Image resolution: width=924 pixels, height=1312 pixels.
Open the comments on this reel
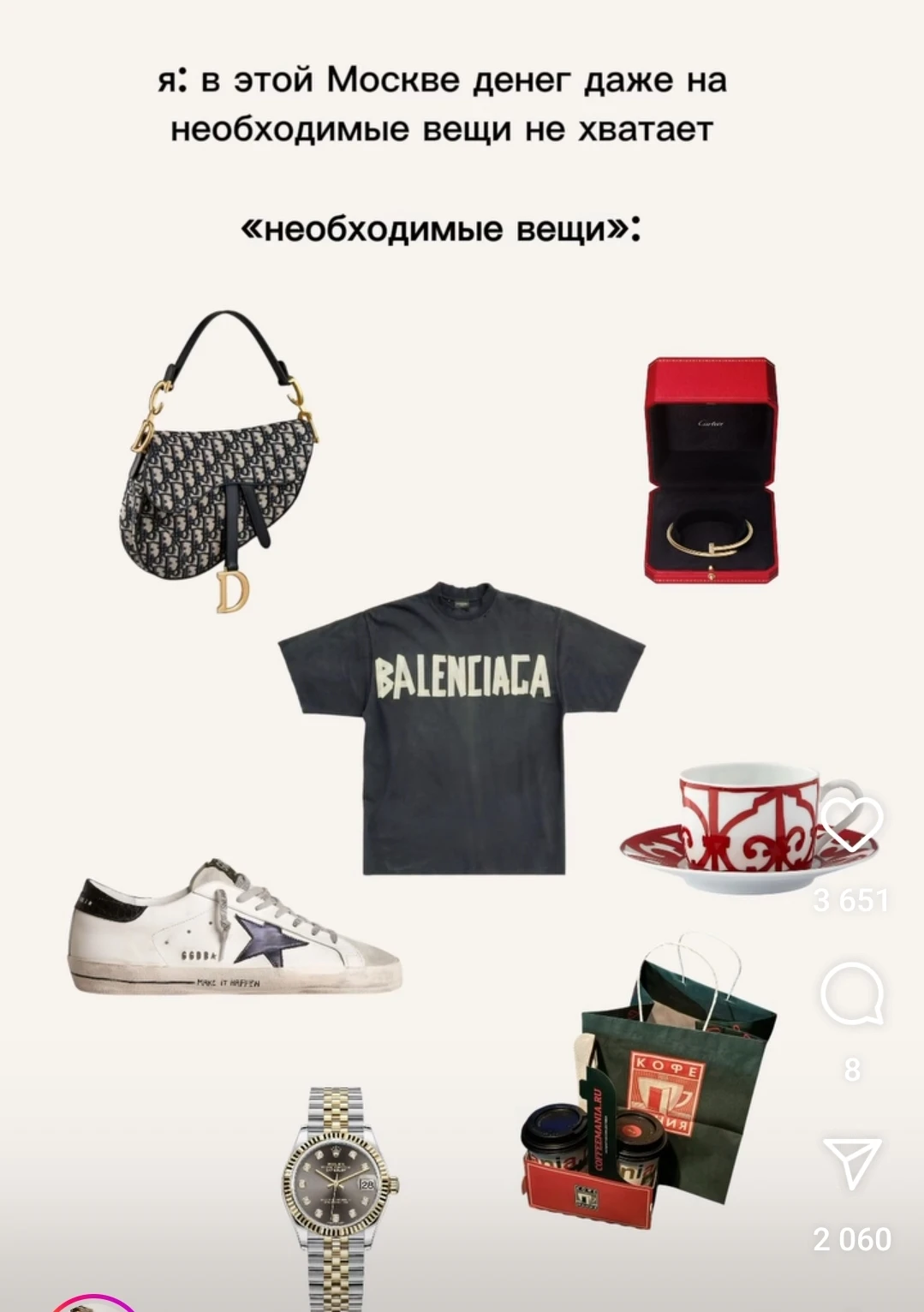coord(851,993)
